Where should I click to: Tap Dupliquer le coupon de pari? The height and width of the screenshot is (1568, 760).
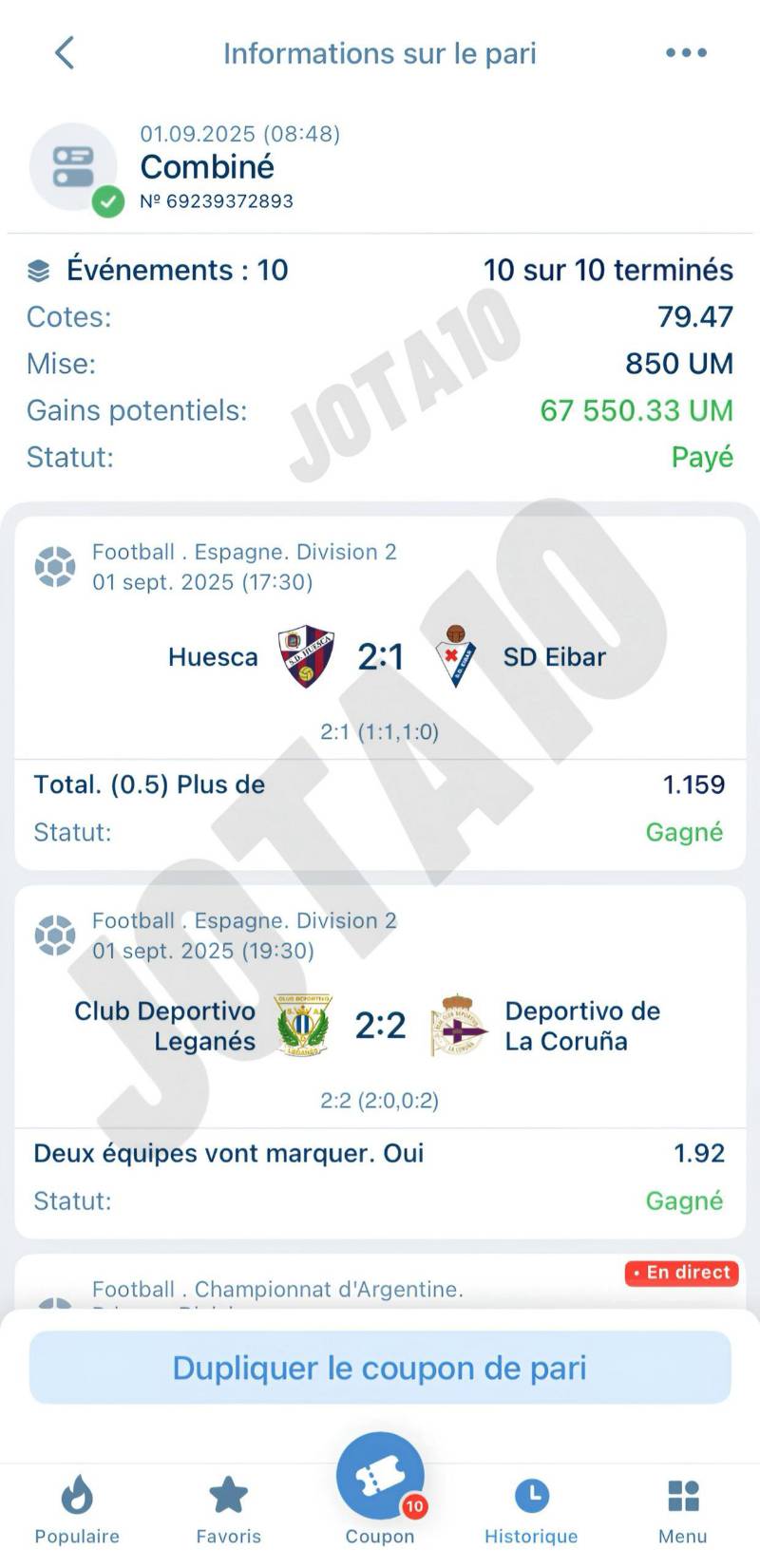[x=380, y=1368]
